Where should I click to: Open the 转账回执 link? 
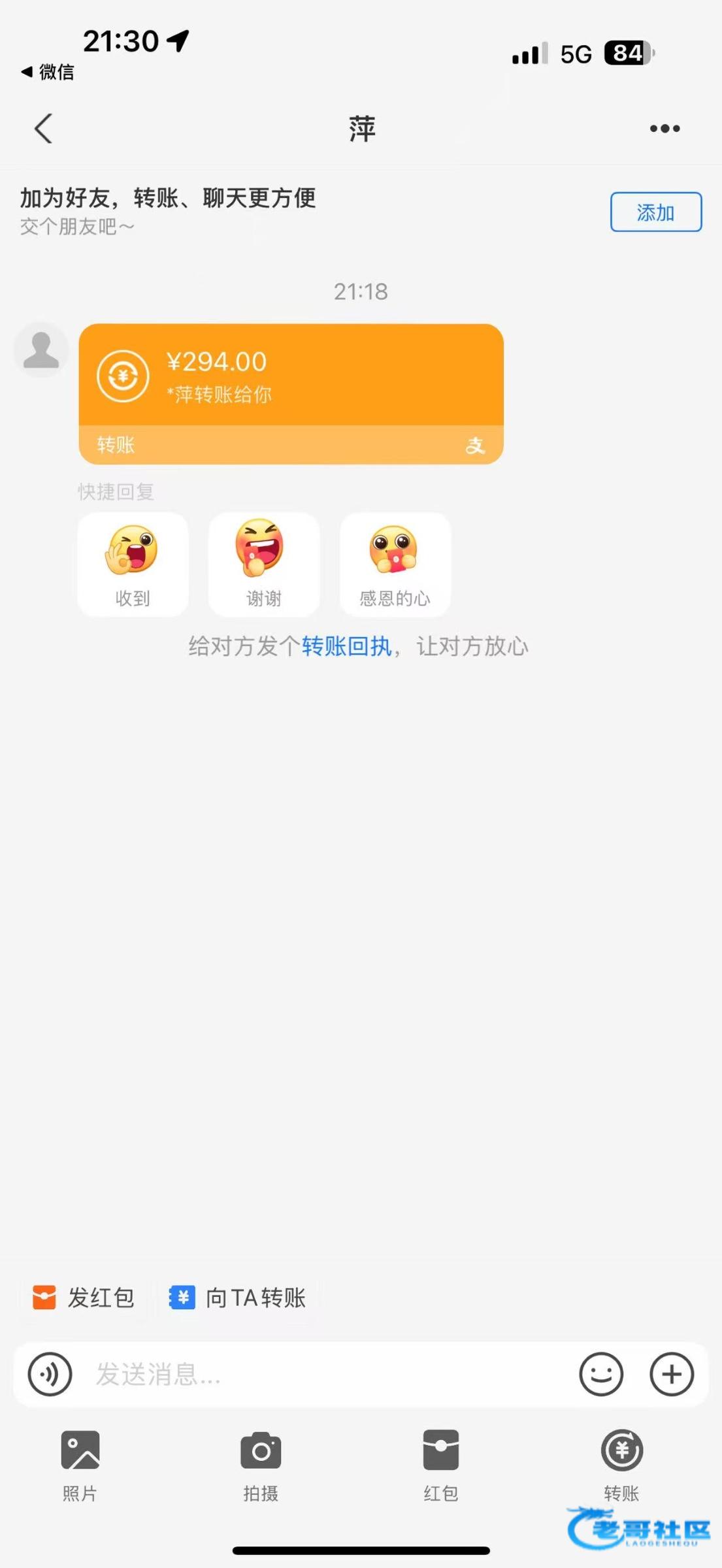tap(346, 646)
